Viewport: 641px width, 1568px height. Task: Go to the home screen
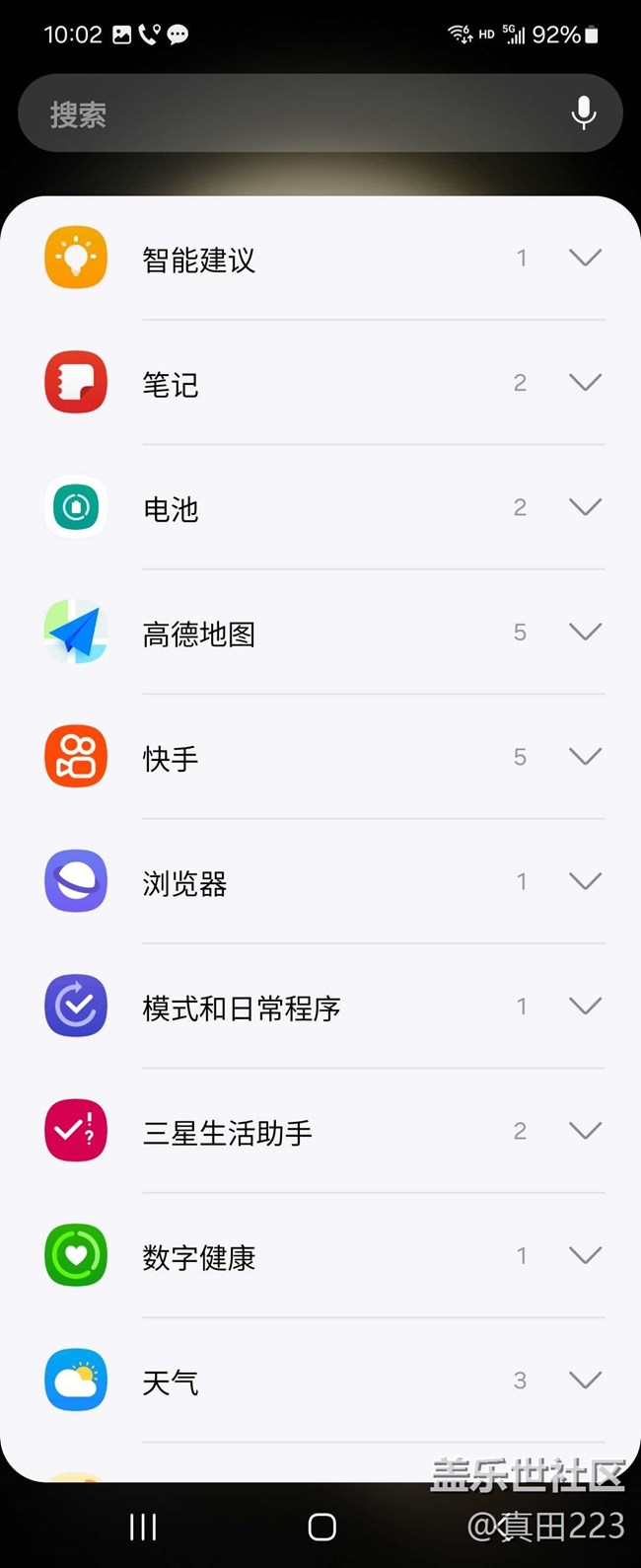[x=321, y=1527]
